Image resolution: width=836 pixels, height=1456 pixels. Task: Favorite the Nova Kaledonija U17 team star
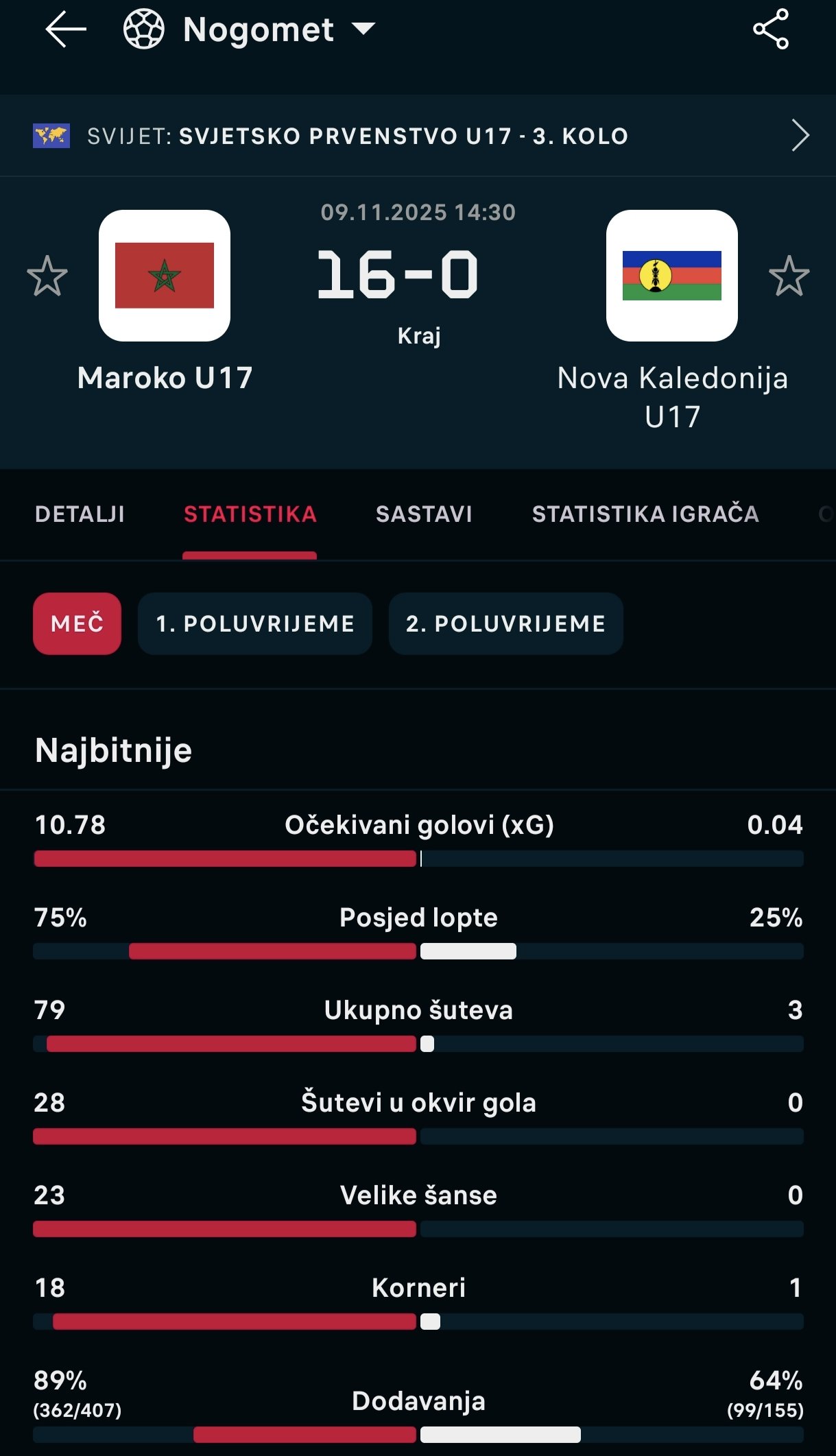click(x=789, y=276)
